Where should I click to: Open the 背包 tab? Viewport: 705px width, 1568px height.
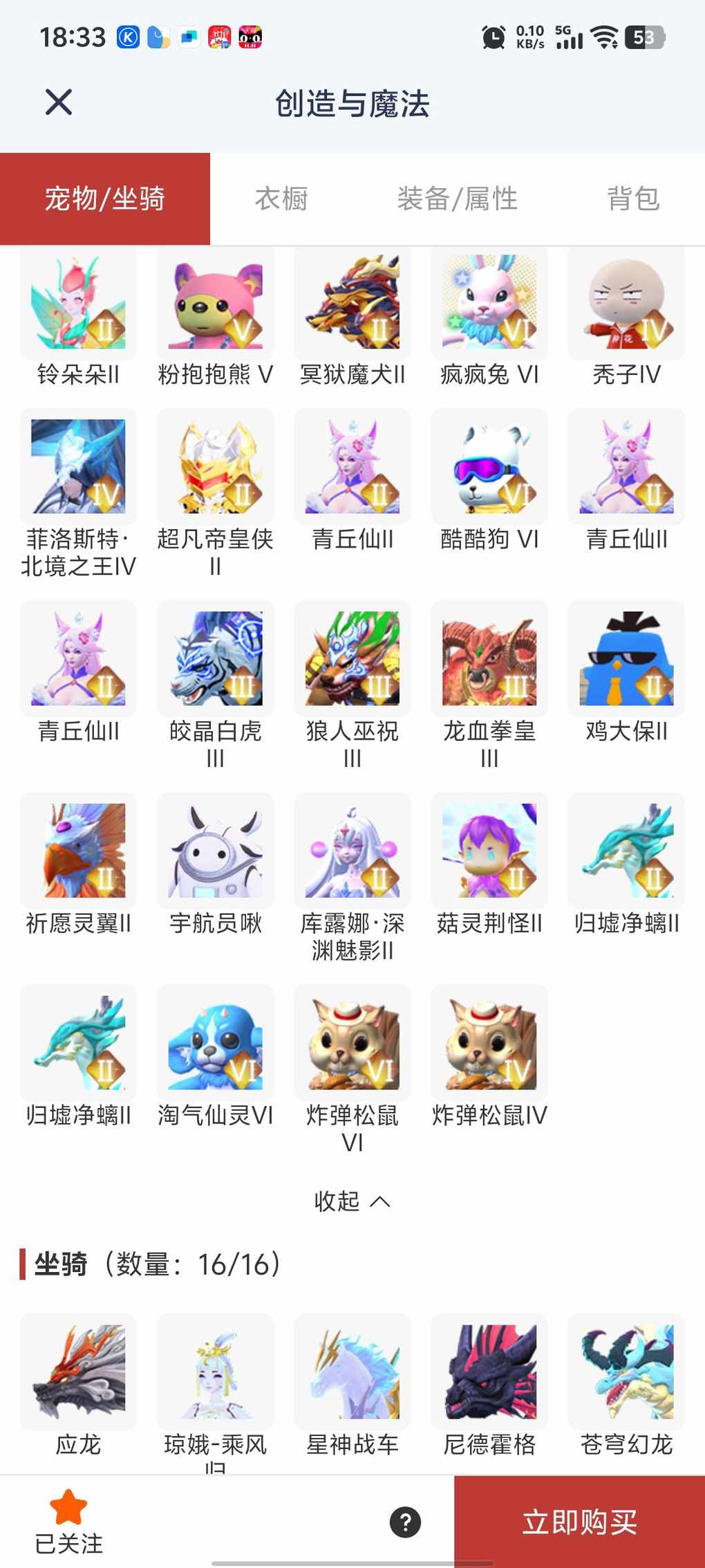click(633, 199)
